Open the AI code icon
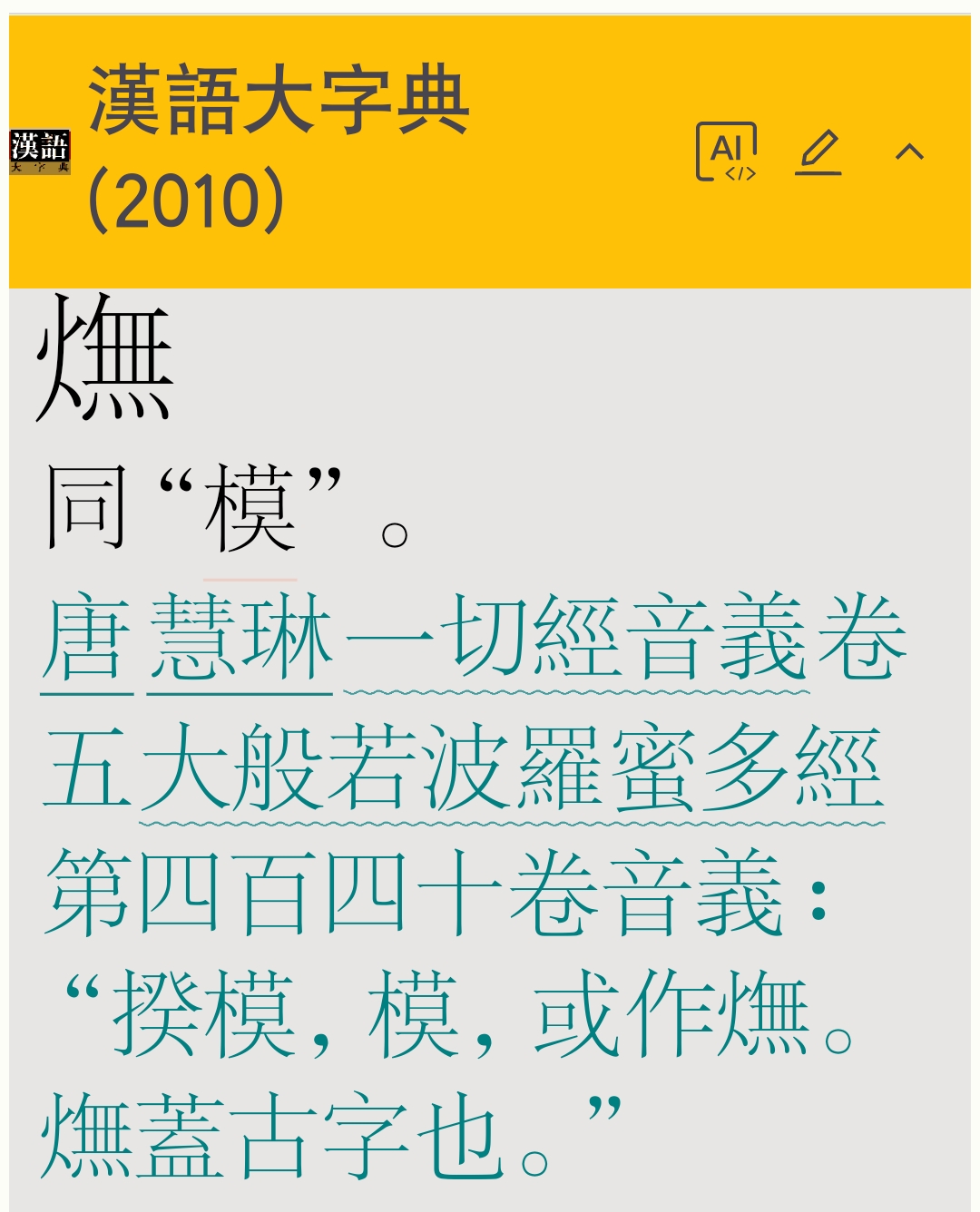Viewport: 980px width, 1212px height. pyautogui.click(x=726, y=151)
